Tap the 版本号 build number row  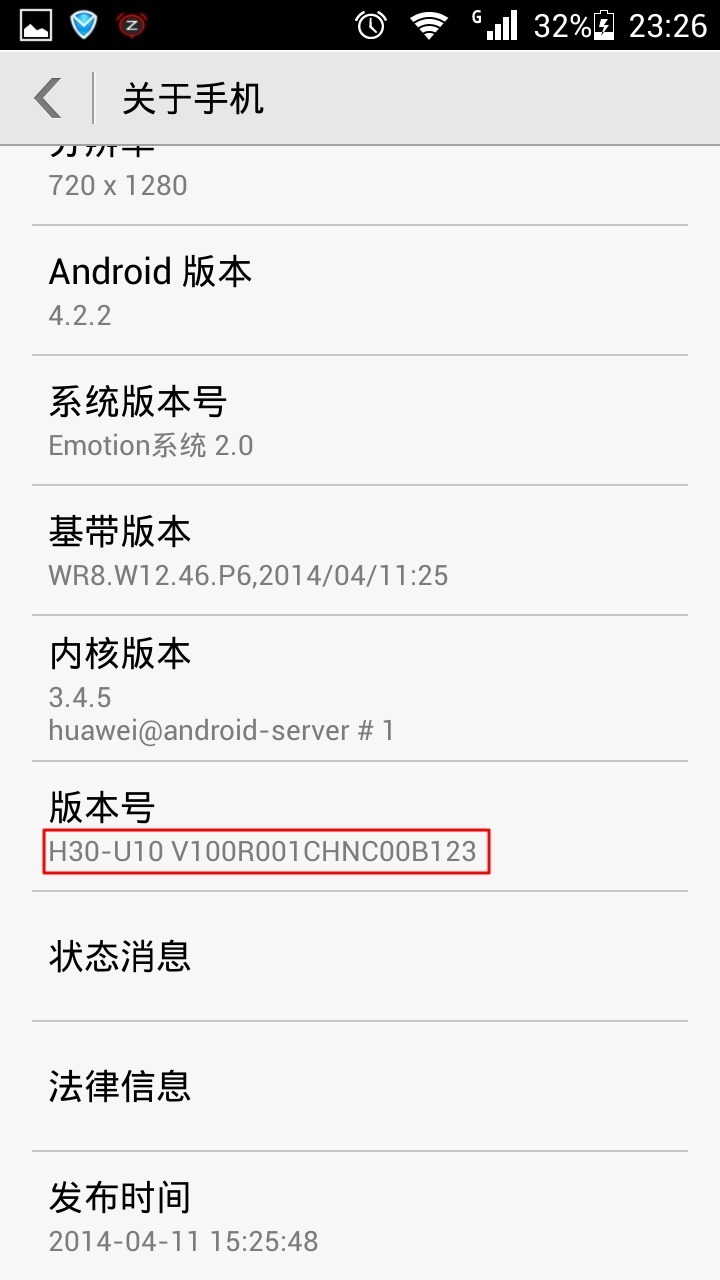coord(359,828)
